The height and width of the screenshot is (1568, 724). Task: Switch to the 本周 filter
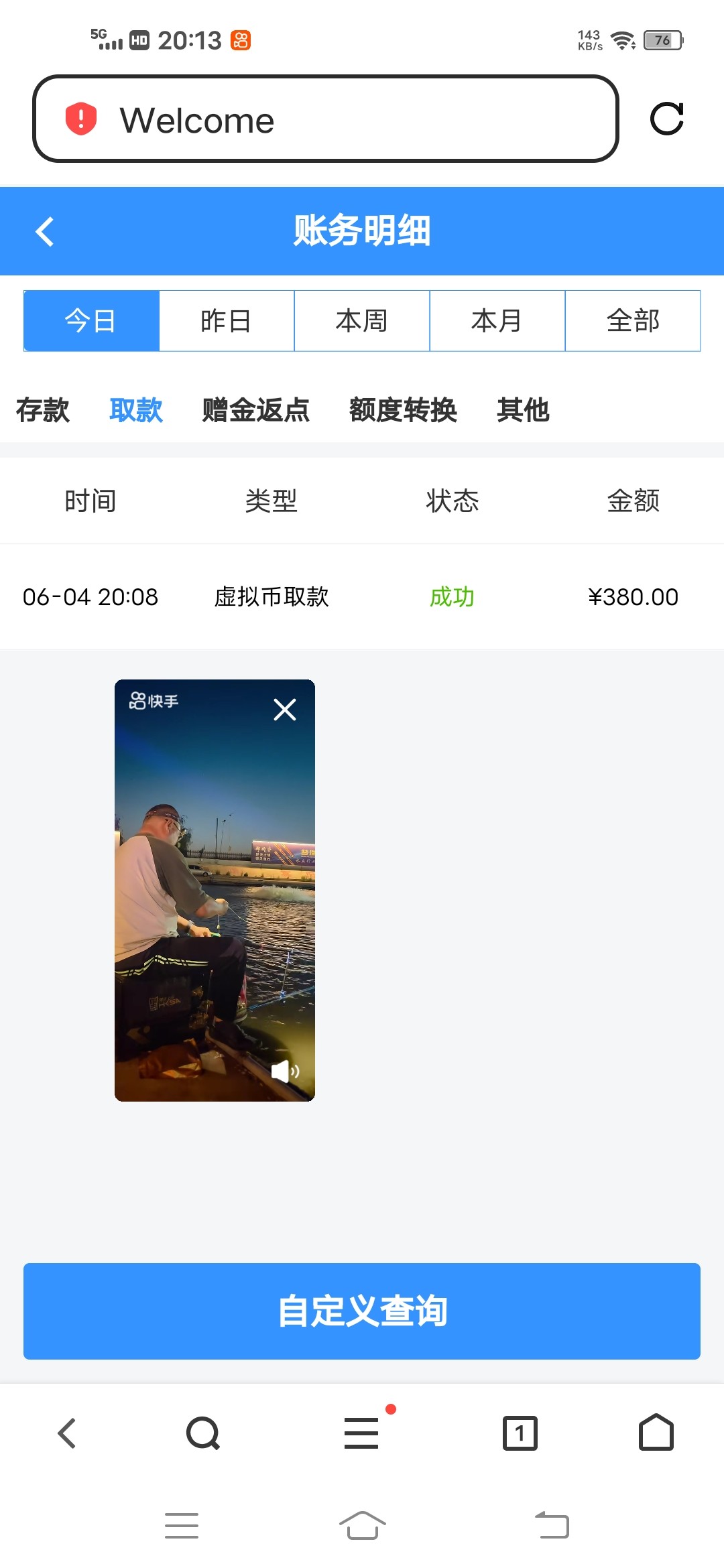(x=362, y=321)
